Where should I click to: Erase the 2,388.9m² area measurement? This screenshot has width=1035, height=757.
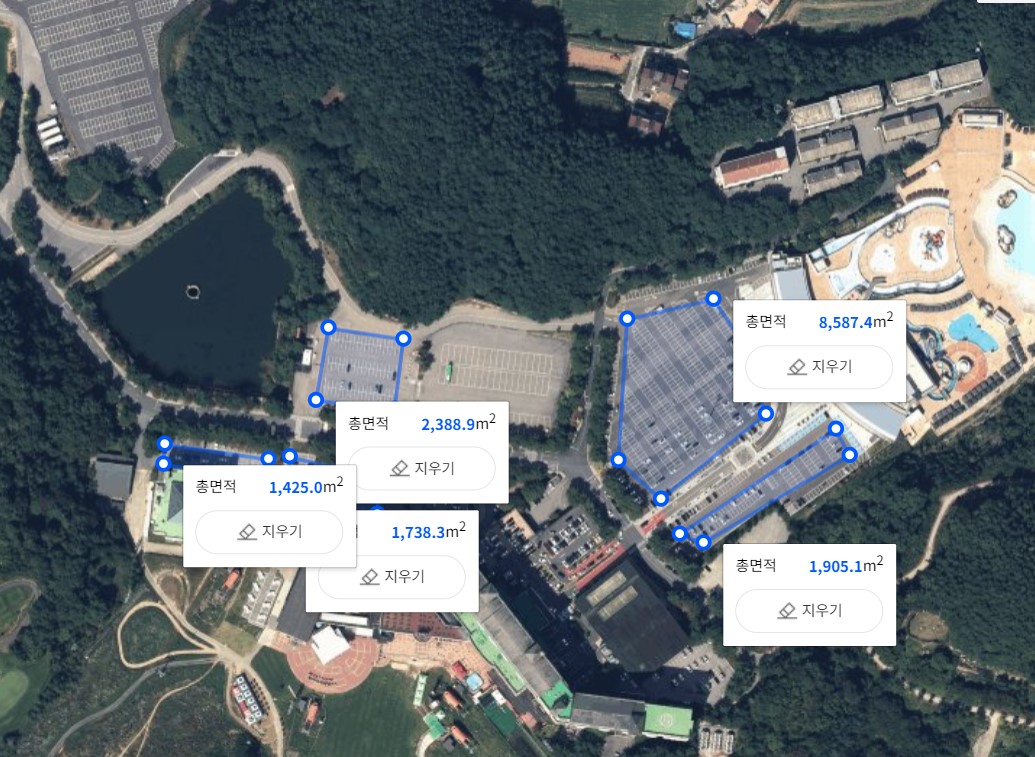click(421, 468)
